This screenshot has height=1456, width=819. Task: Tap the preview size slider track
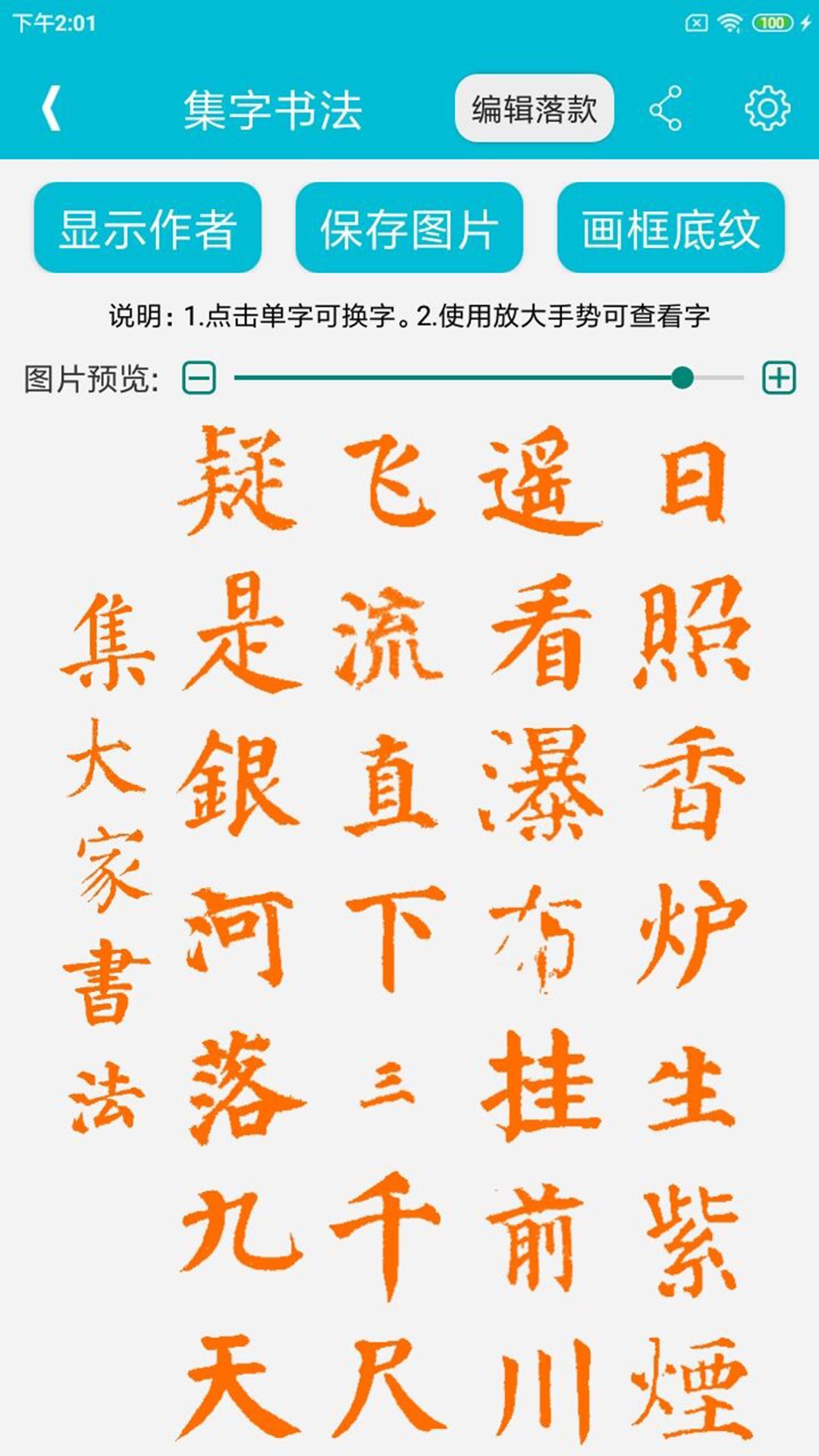pyautogui.click(x=455, y=378)
